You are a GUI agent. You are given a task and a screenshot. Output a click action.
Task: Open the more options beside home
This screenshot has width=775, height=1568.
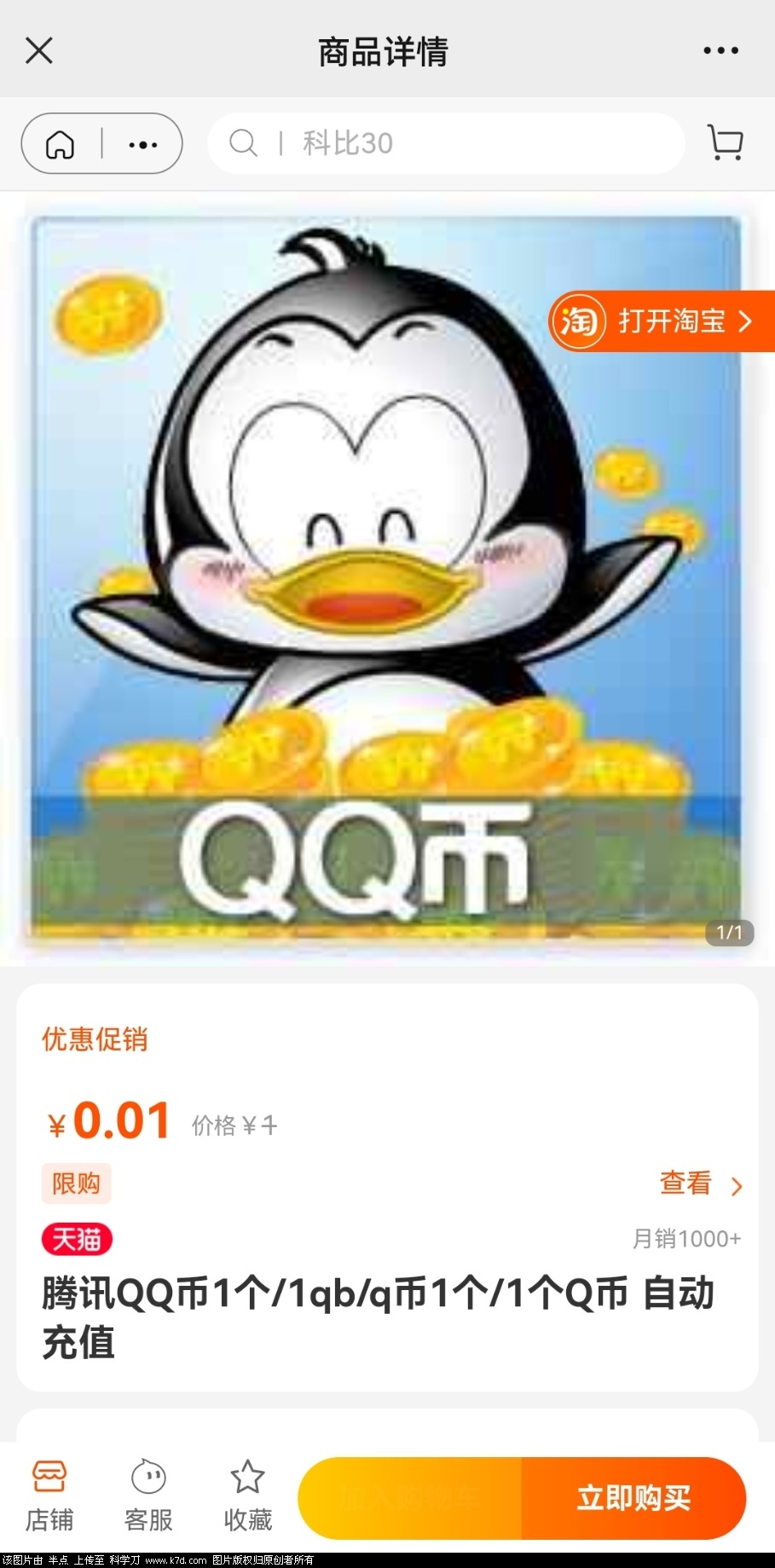(142, 144)
